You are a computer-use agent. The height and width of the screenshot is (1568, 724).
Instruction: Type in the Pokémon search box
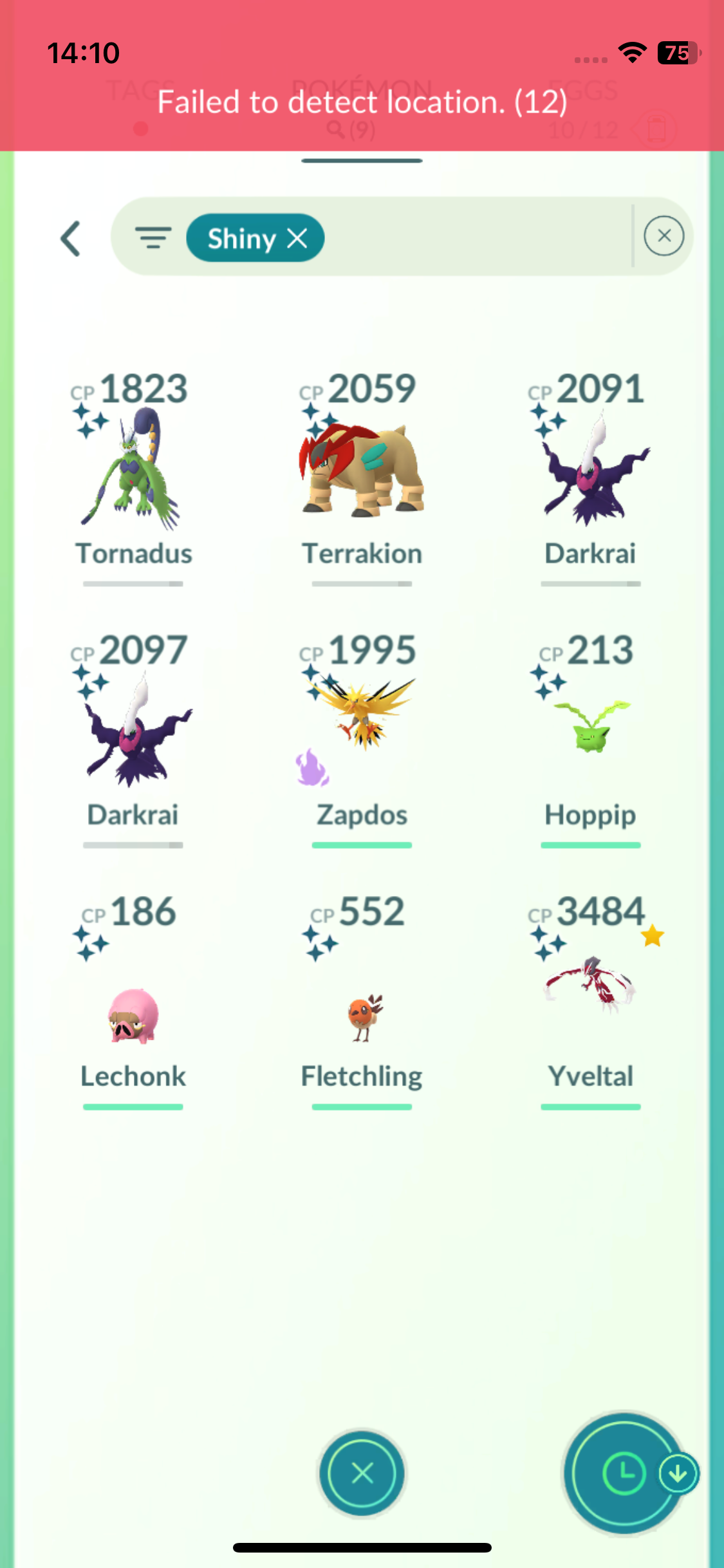point(476,238)
